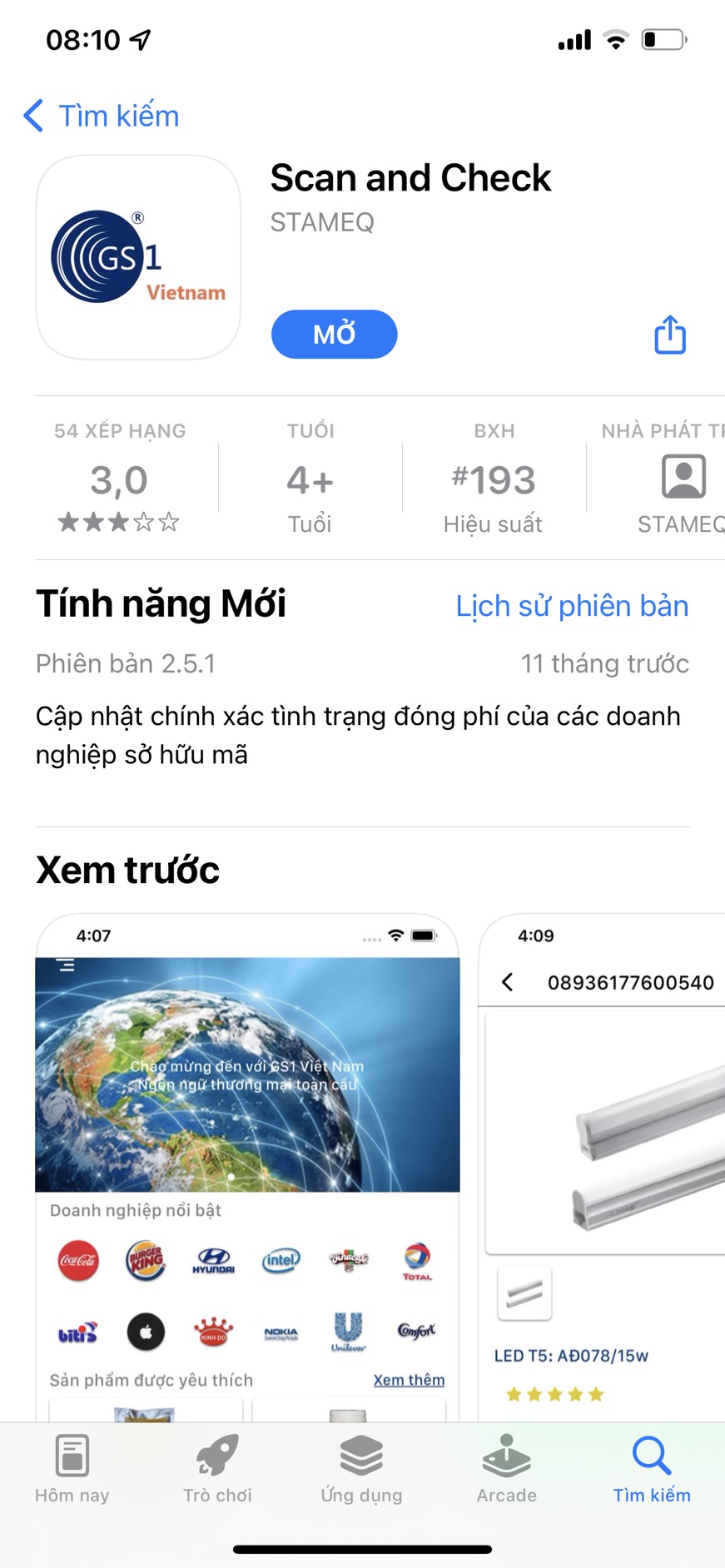The image size is (725, 1568).
Task: Switch to the Arcade tab
Action: [506, 1470]
